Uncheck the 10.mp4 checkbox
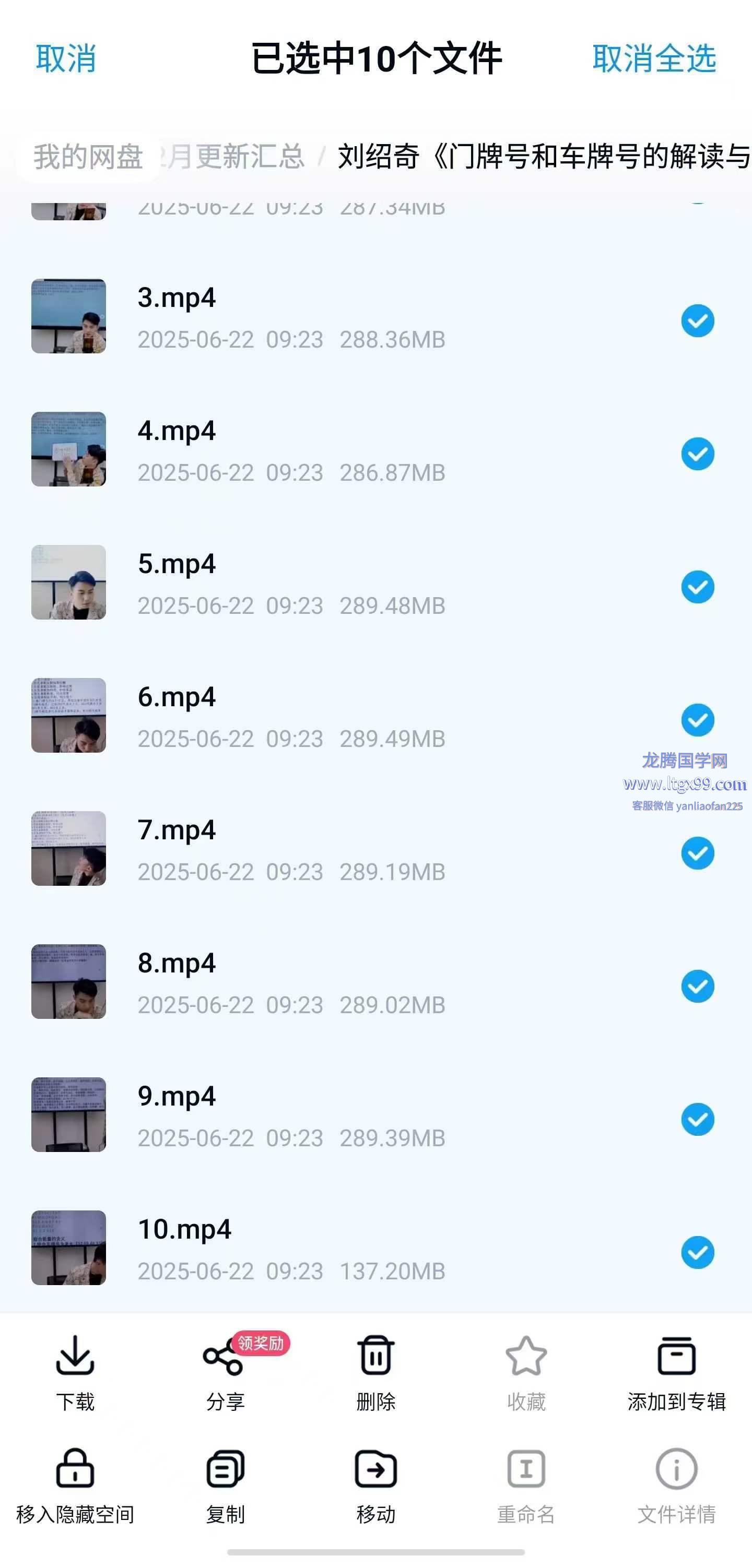 click(x=697, y=1253)
